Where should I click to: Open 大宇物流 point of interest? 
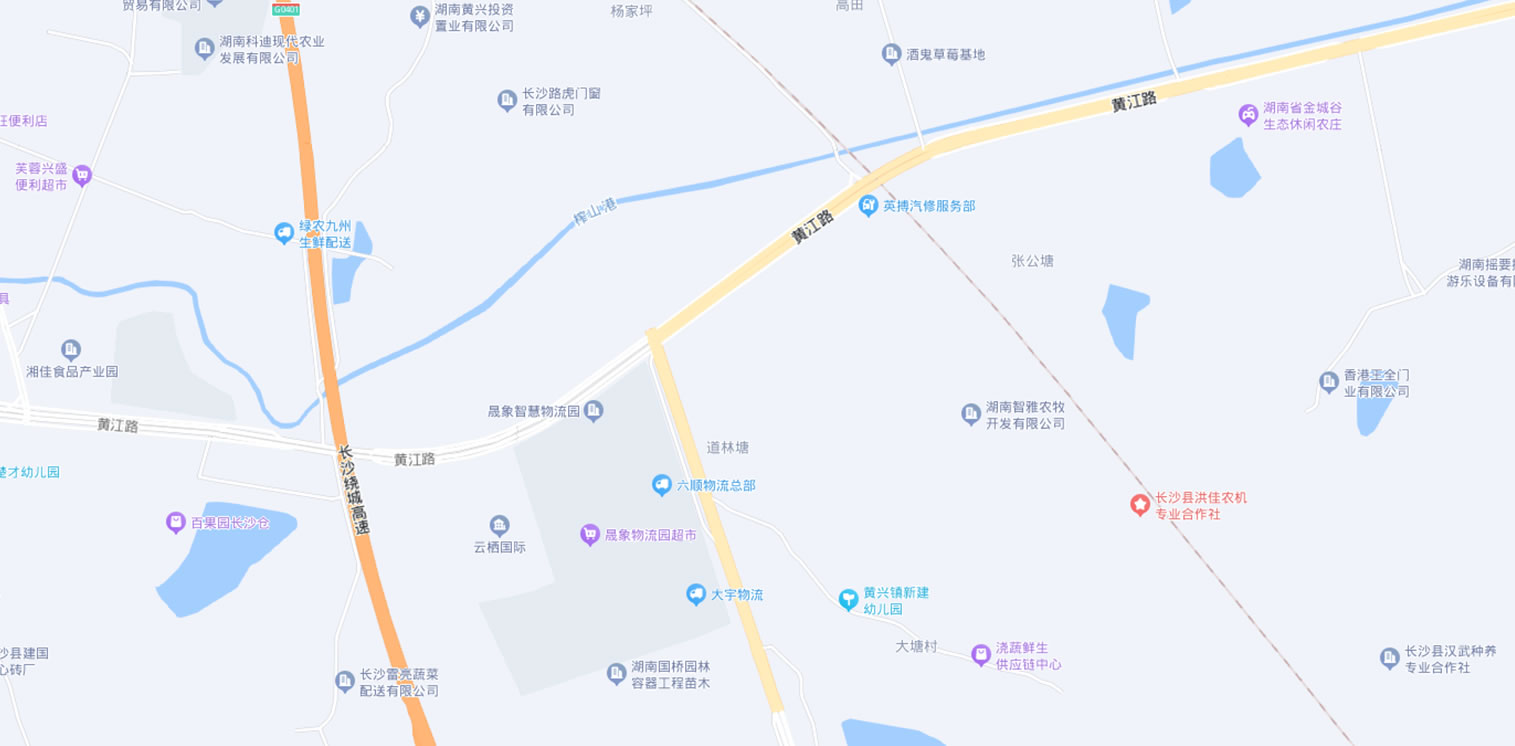696,595
